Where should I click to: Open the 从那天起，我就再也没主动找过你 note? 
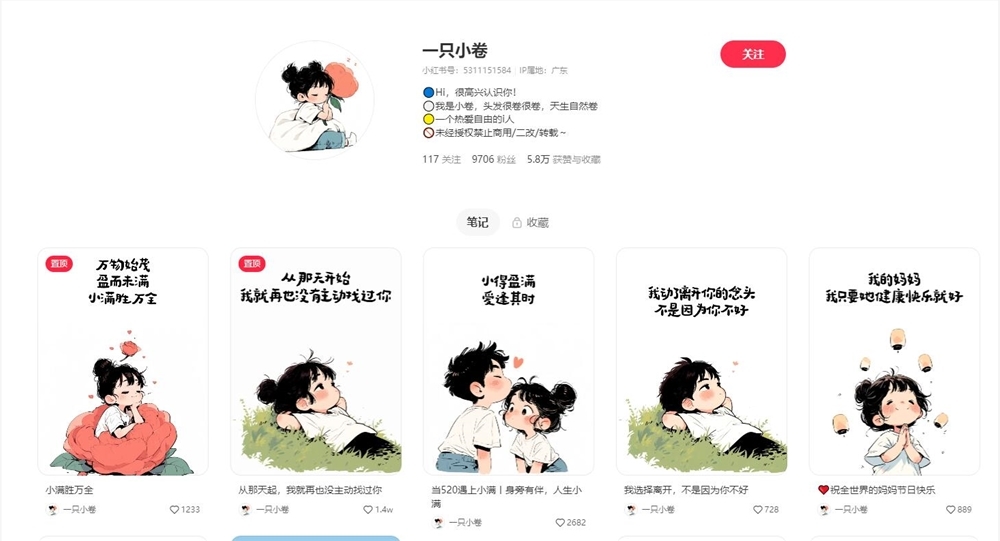tap(316, 361)
